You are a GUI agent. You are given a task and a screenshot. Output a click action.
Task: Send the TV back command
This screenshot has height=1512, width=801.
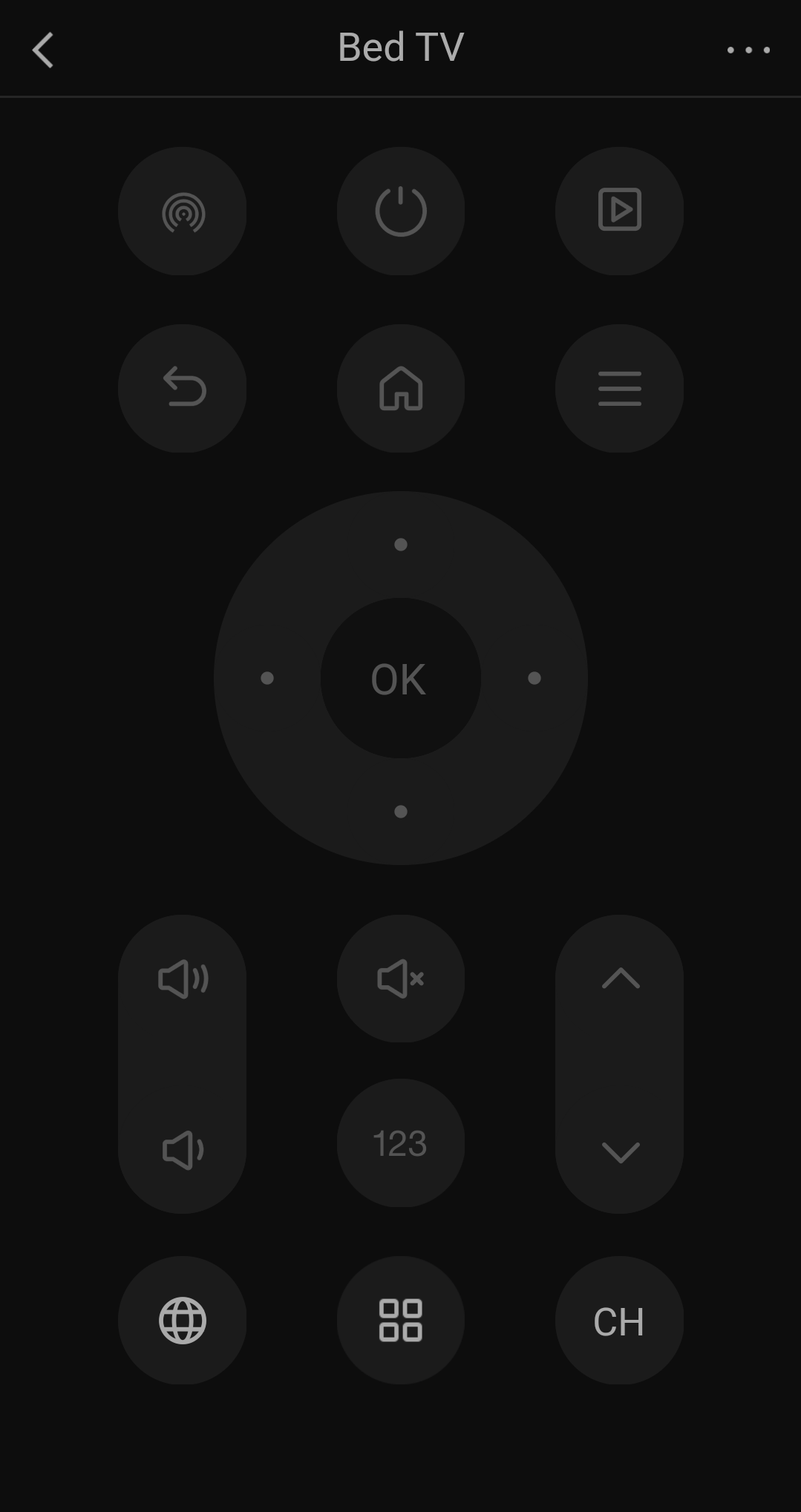click(x=183, y=388)
